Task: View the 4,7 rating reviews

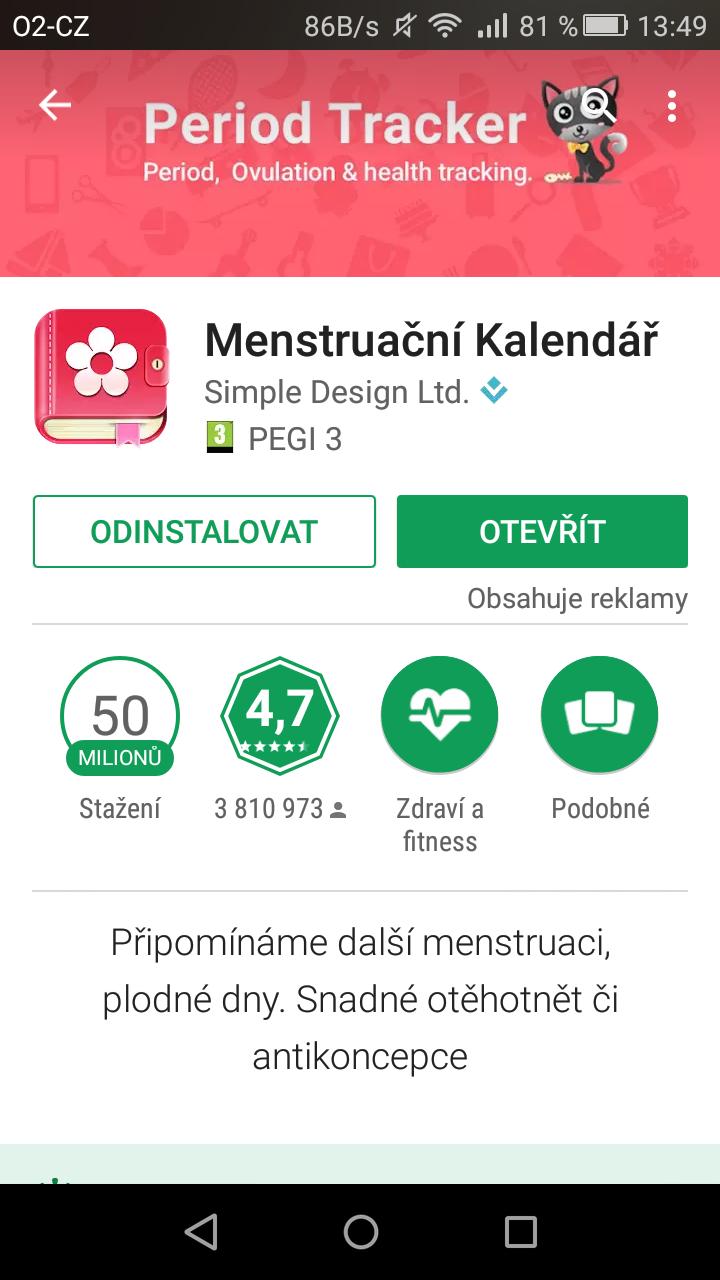Action: [x=279, y=716]
